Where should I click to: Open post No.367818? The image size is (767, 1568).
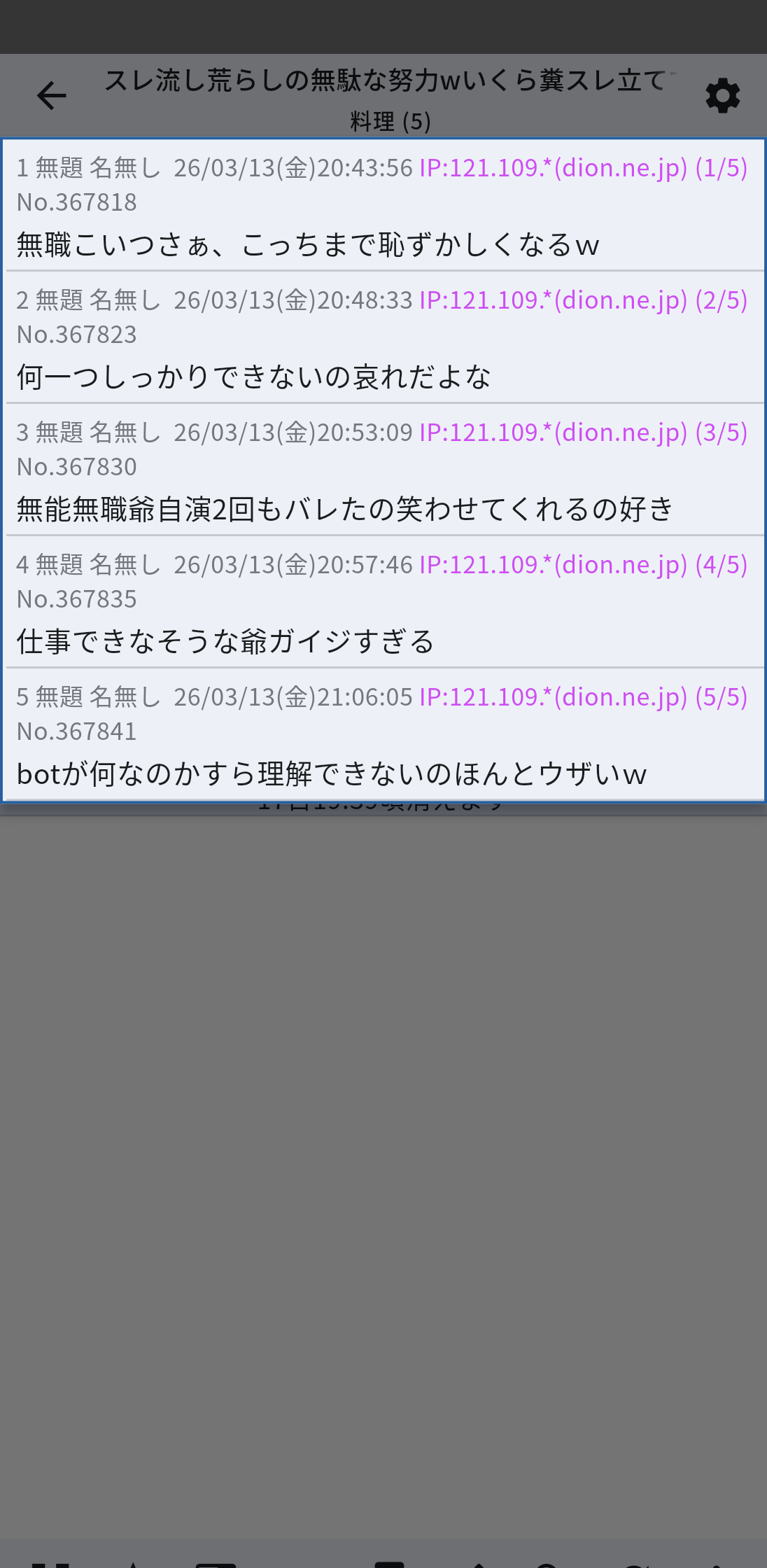coord(77,203)
